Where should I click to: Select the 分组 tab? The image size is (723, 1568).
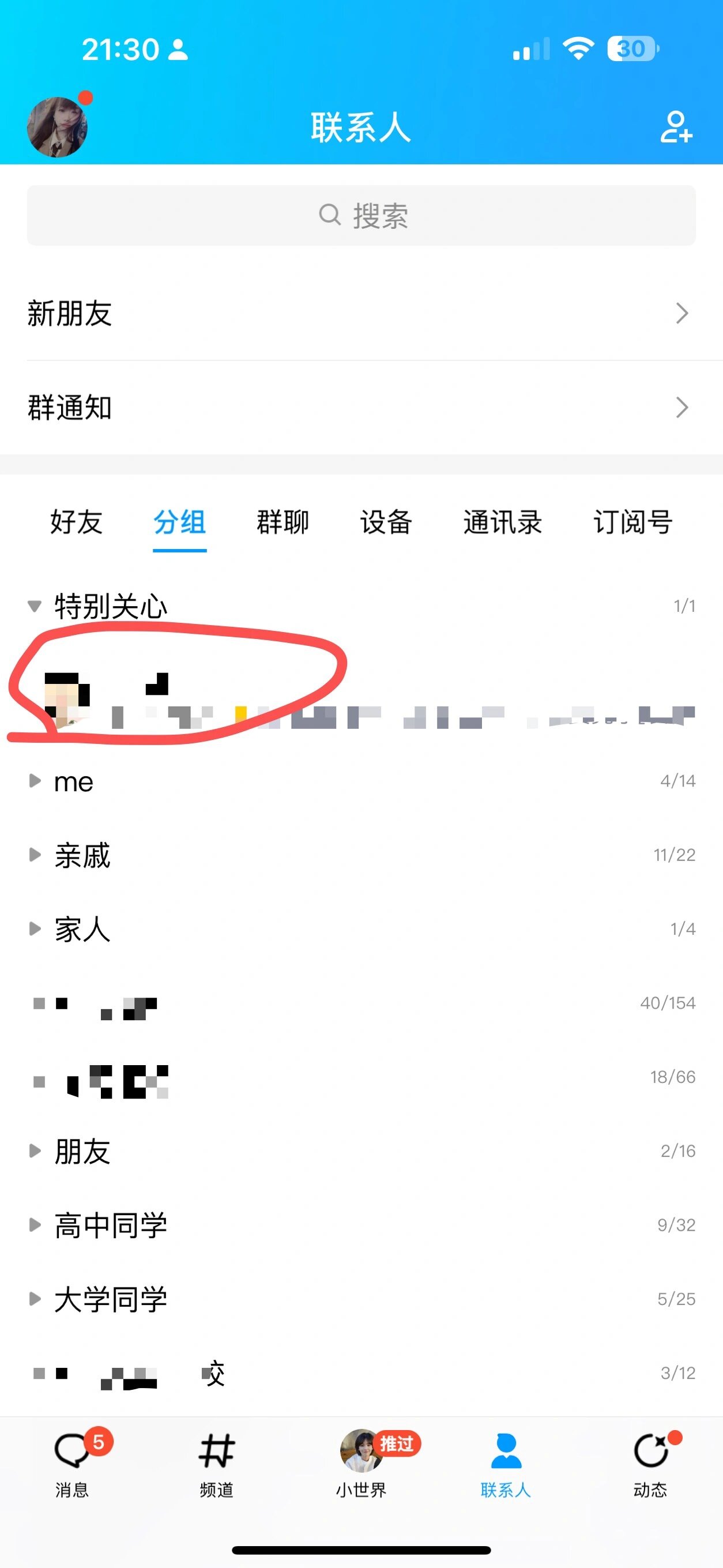click(179, 522)
